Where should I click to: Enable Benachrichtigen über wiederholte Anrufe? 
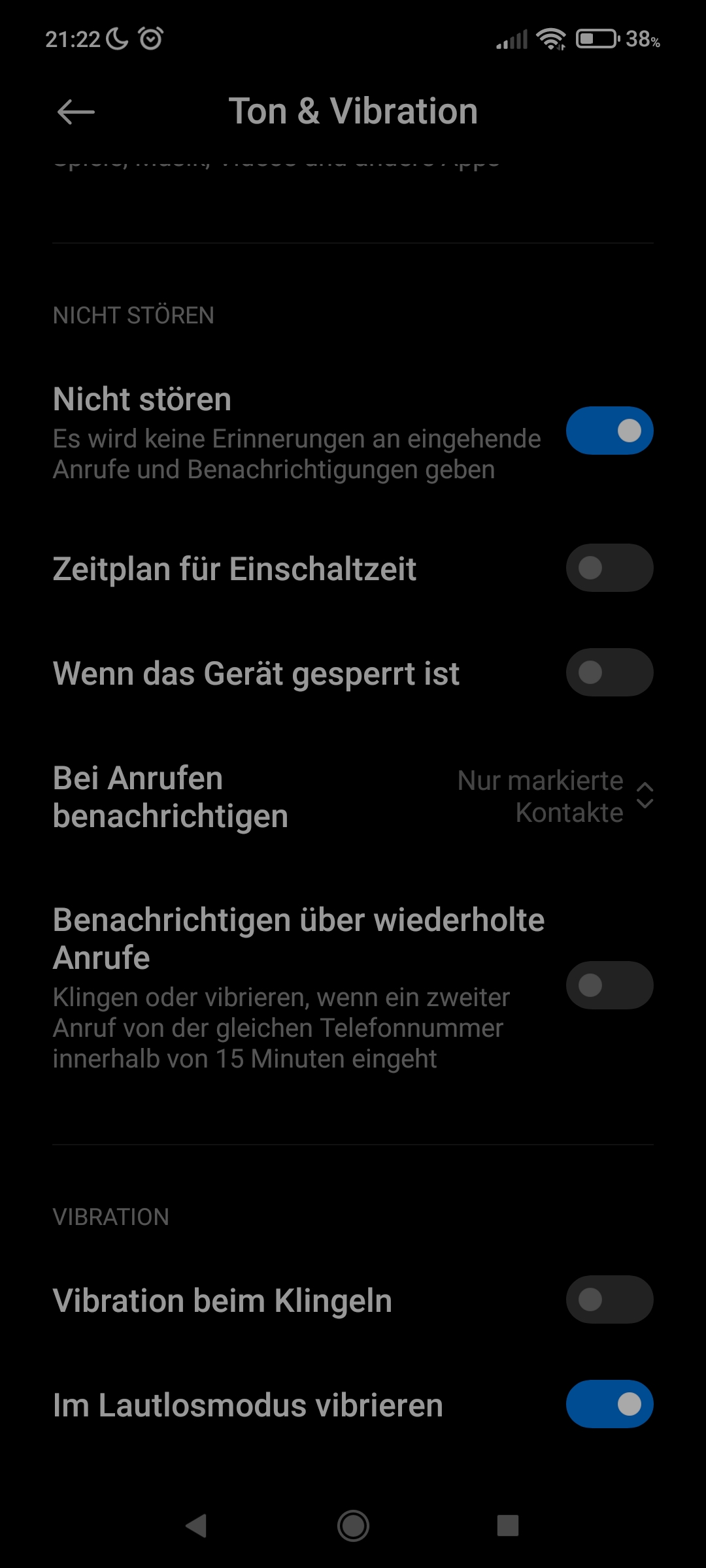point(609,985)
